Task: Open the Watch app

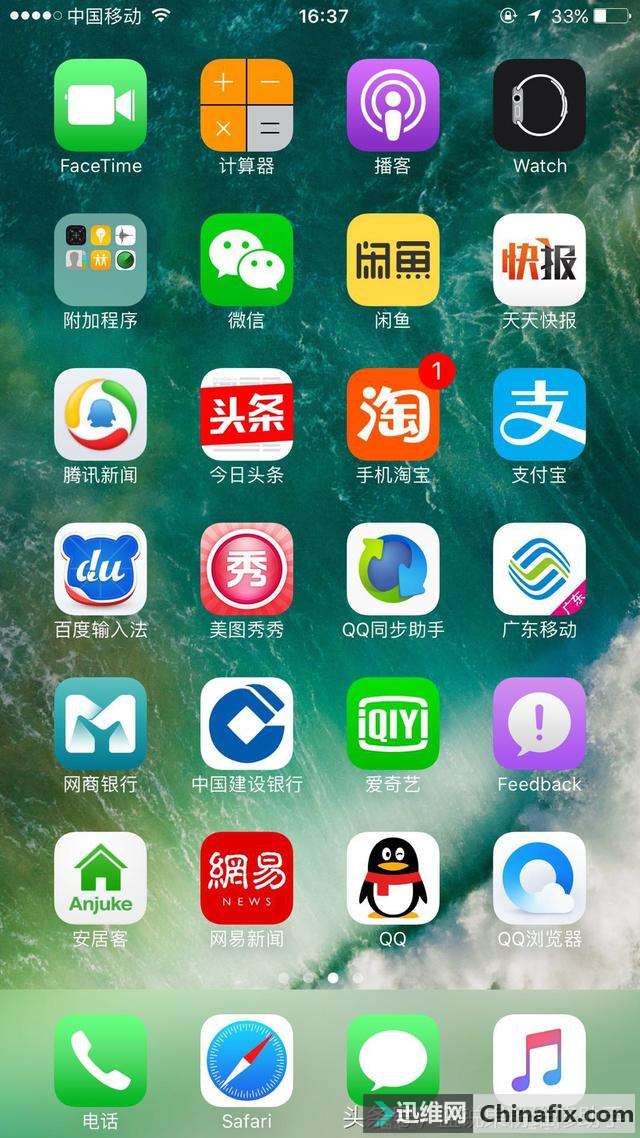Action: tap(539, 105)
